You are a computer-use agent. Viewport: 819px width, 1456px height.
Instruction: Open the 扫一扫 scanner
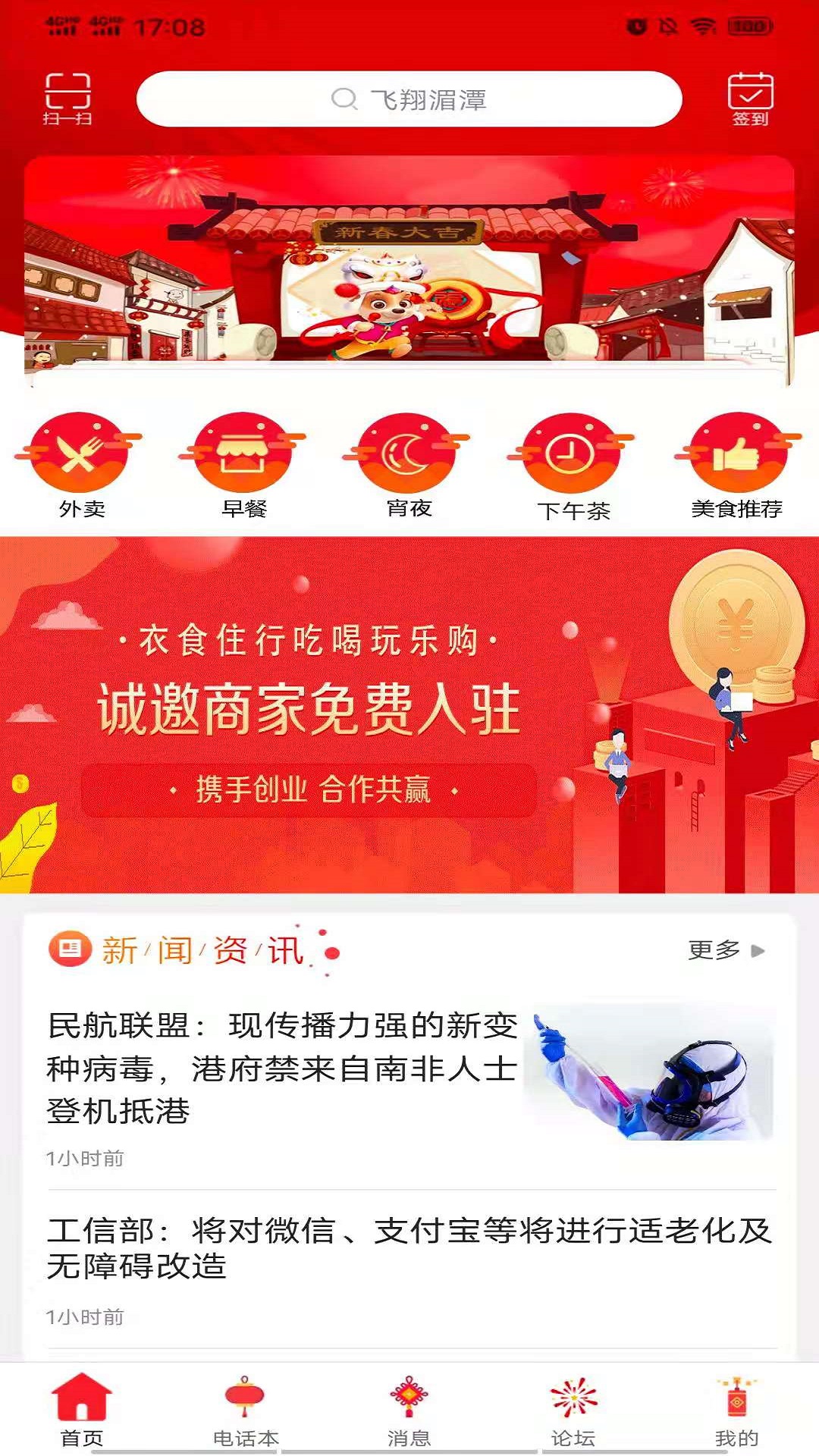coord(67,98)
